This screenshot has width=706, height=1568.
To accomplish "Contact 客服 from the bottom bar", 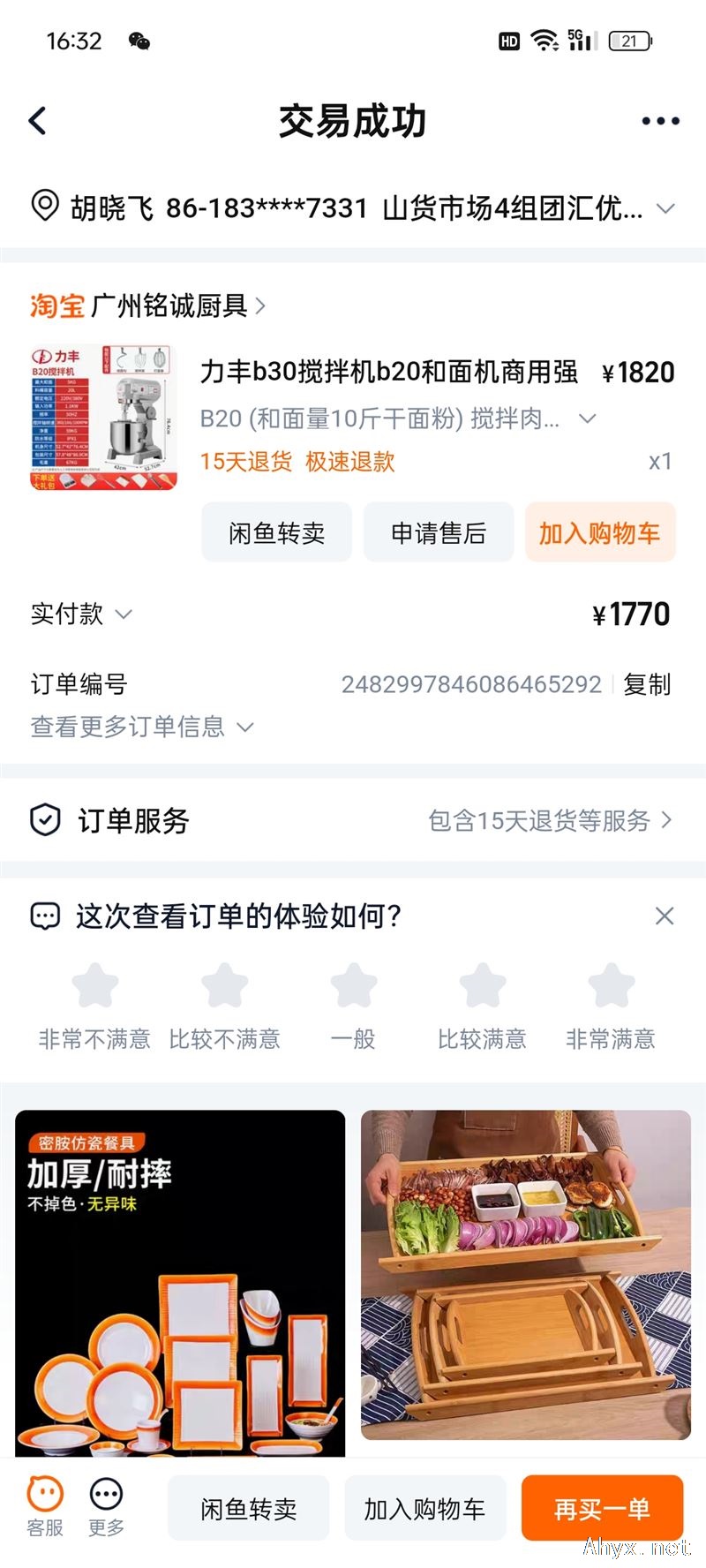I will click(x=45, y=1507).
